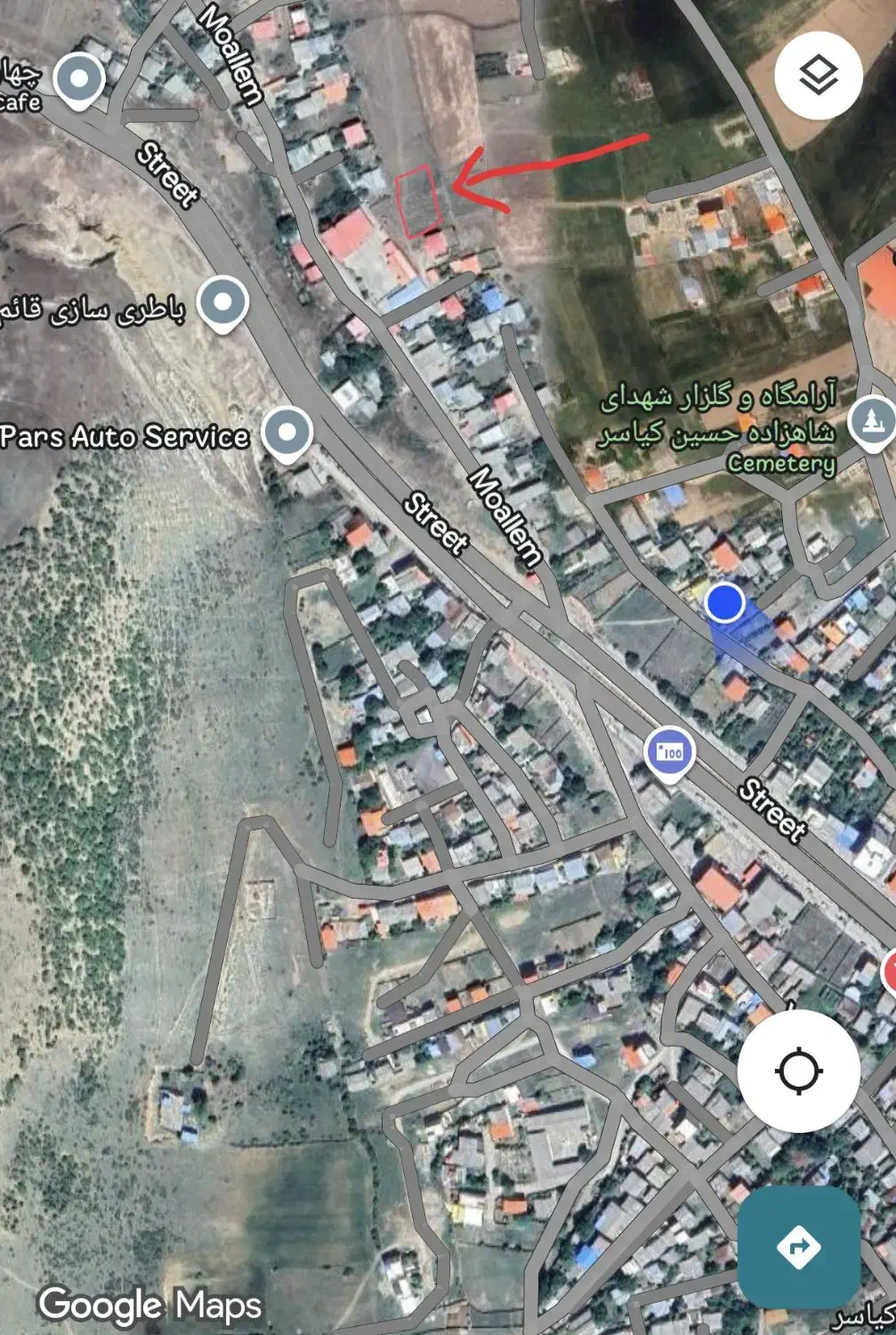The height and width of the screenshot is (1335, 896).
Task: Open the purple photo marker
Action: point(669,755)
